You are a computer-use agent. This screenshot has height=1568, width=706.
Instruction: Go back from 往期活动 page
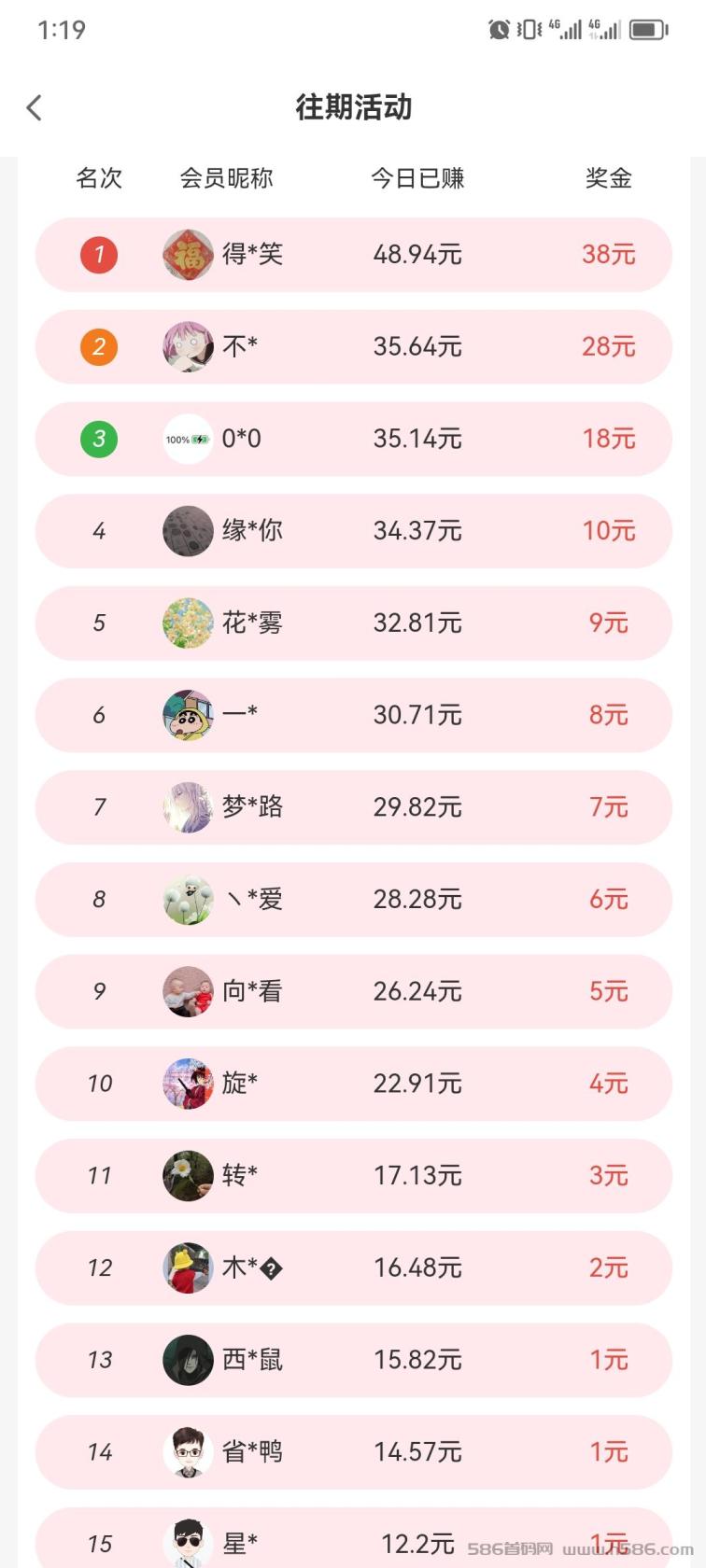coord(35,108)
